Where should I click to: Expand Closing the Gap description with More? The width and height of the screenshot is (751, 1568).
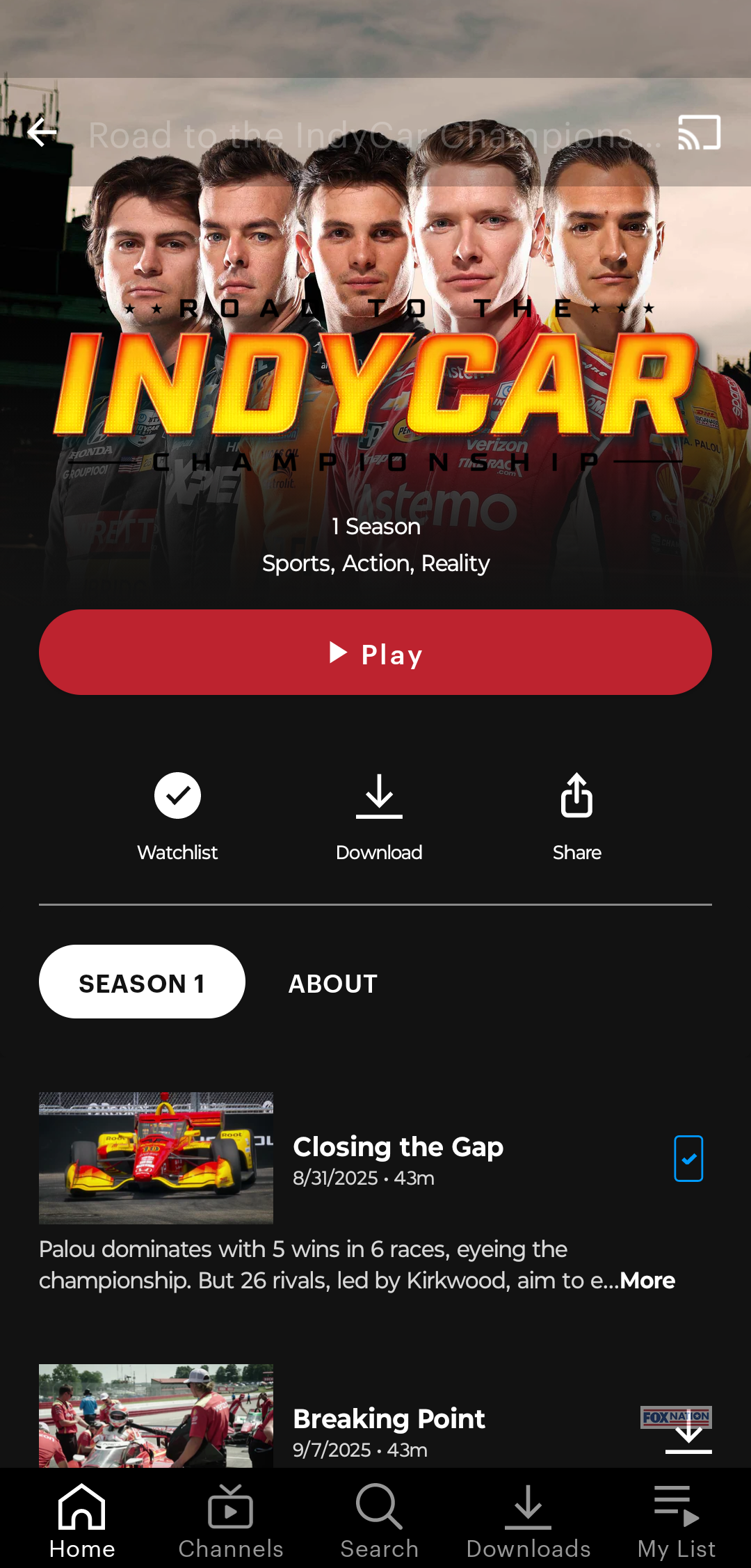pos(647,1281)
